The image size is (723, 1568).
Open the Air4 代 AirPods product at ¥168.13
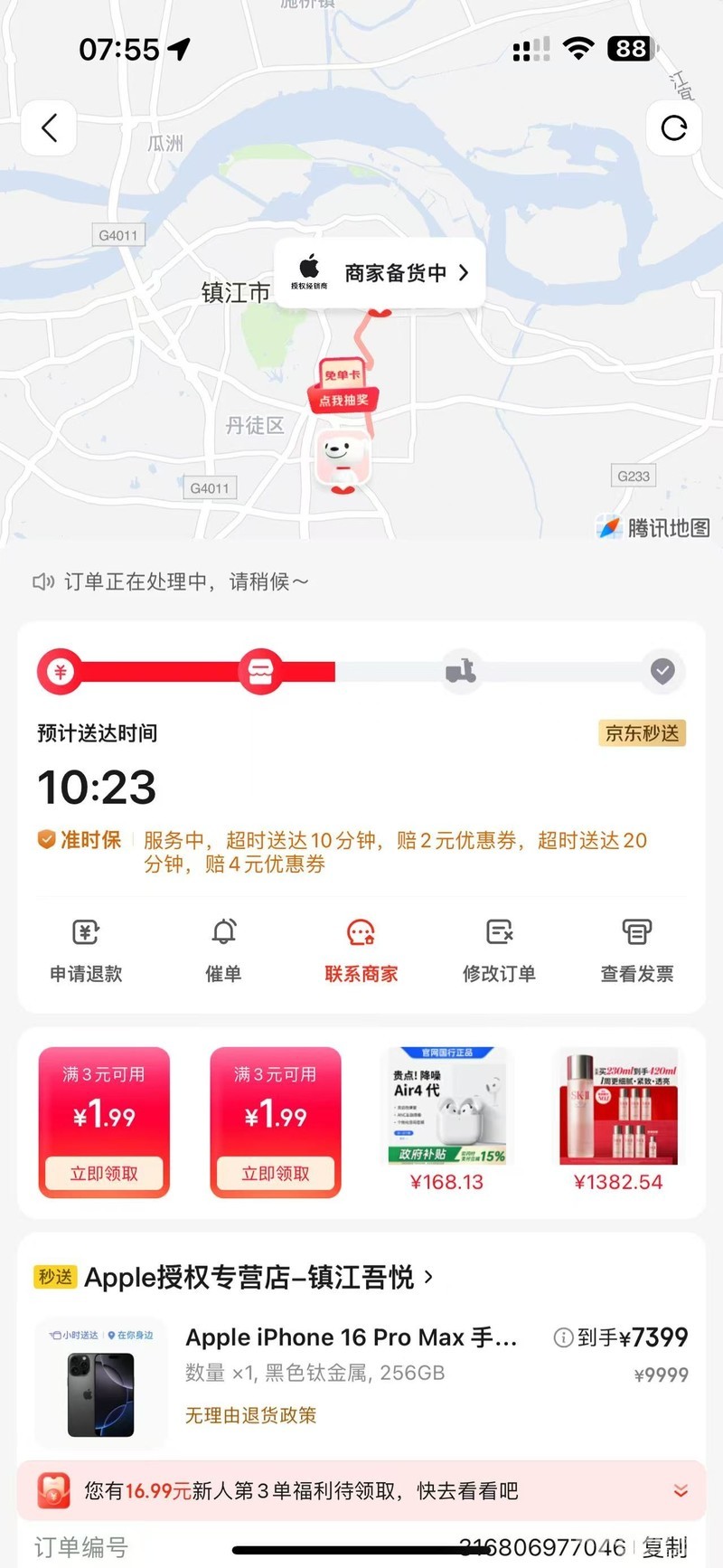click(446, 1121)
